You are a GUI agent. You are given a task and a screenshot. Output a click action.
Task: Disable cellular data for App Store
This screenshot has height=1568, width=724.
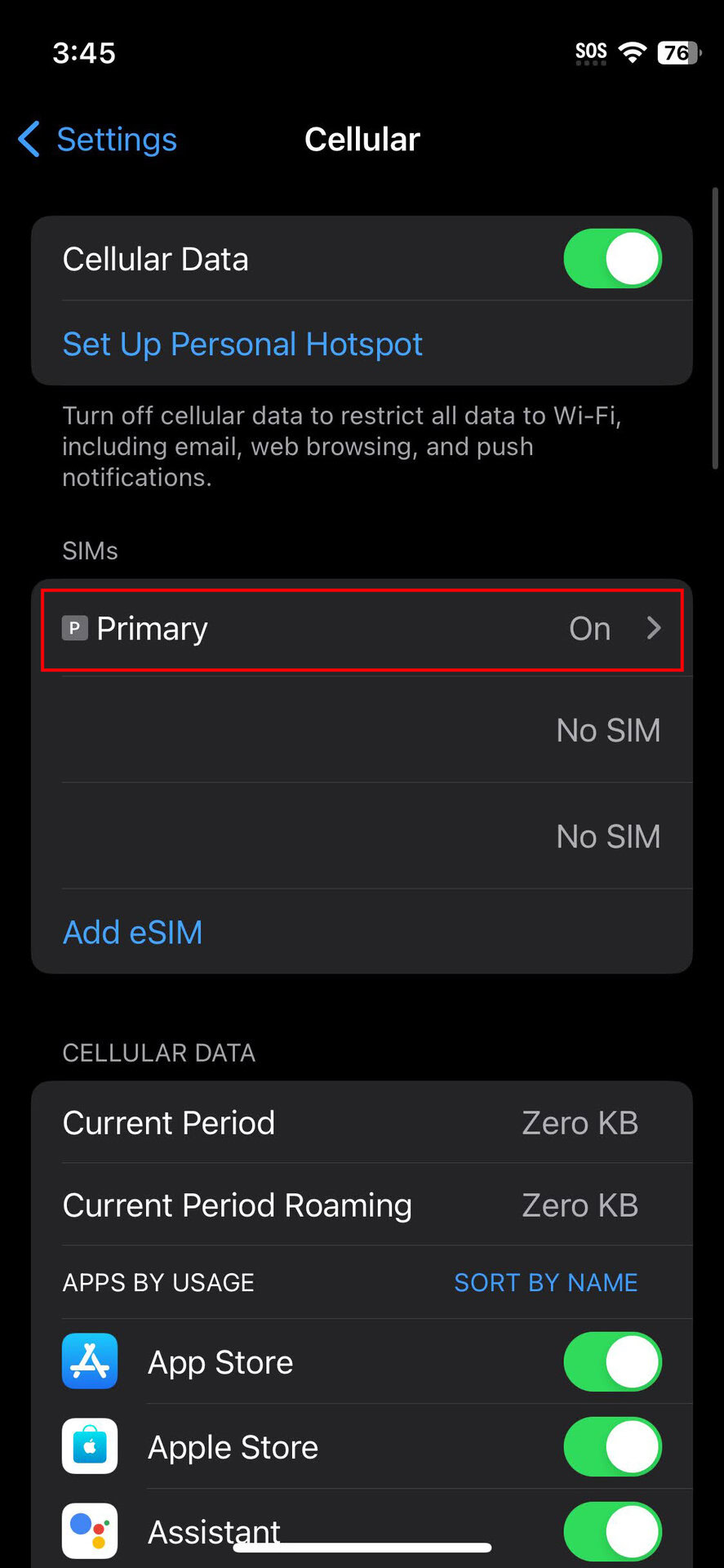point(612,1361)
